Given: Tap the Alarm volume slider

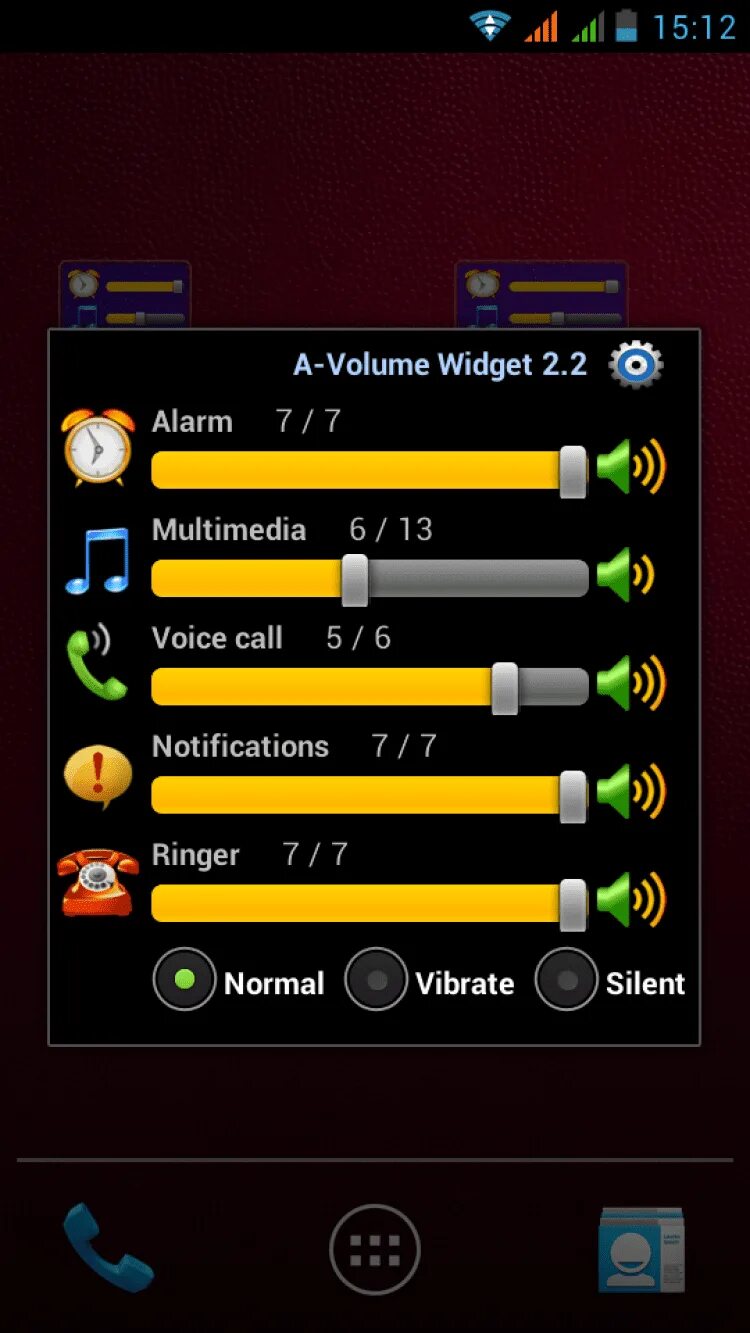Looking at the screenshot, I should [x=369, y=470].
